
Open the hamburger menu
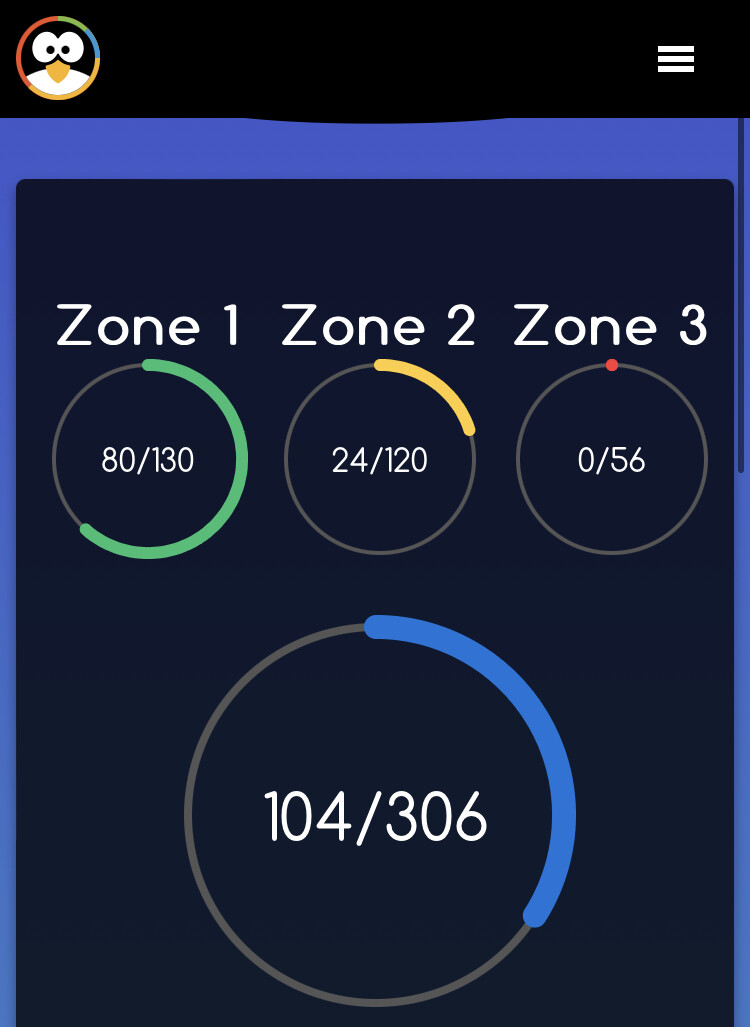click(x=676, y=59)
